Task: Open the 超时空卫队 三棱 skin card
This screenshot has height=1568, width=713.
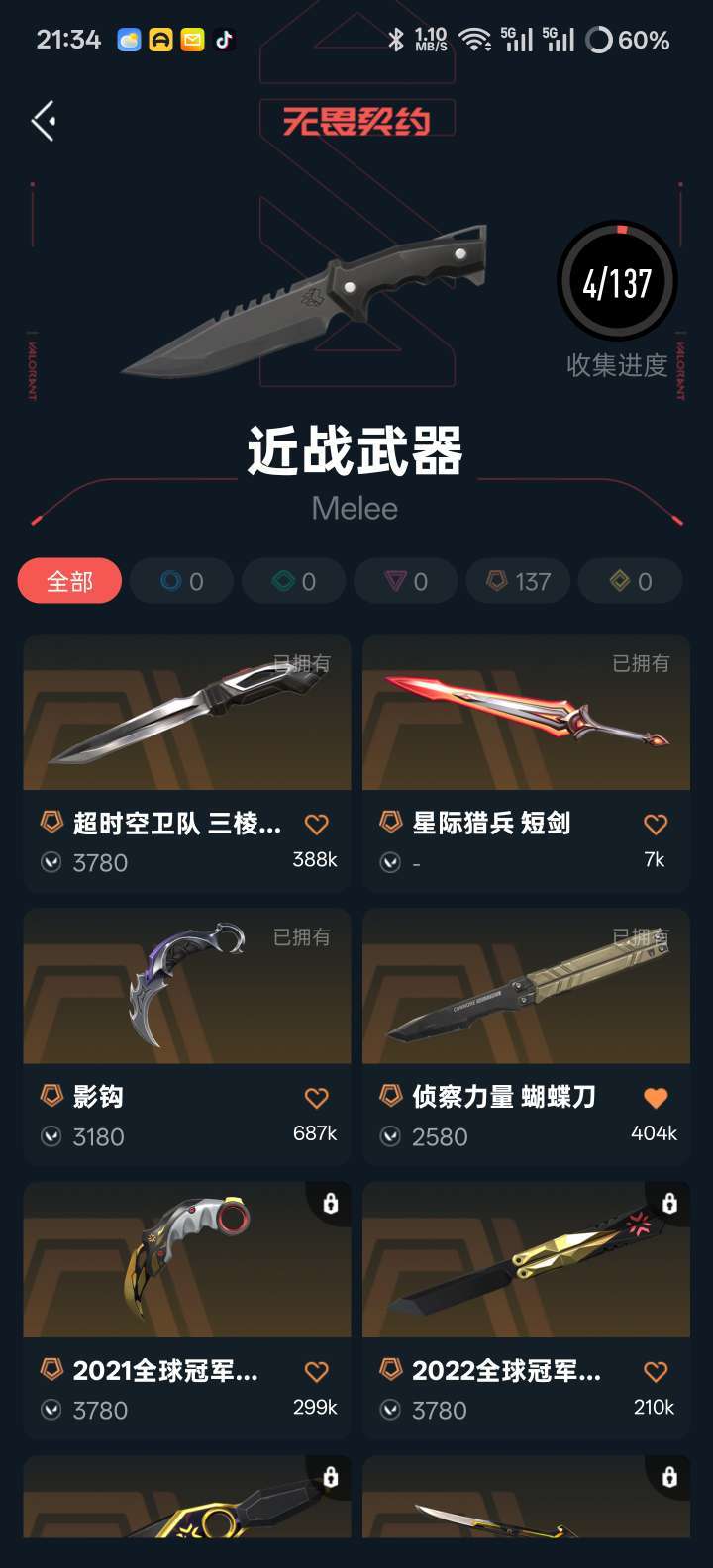Action: click(186, 713)
